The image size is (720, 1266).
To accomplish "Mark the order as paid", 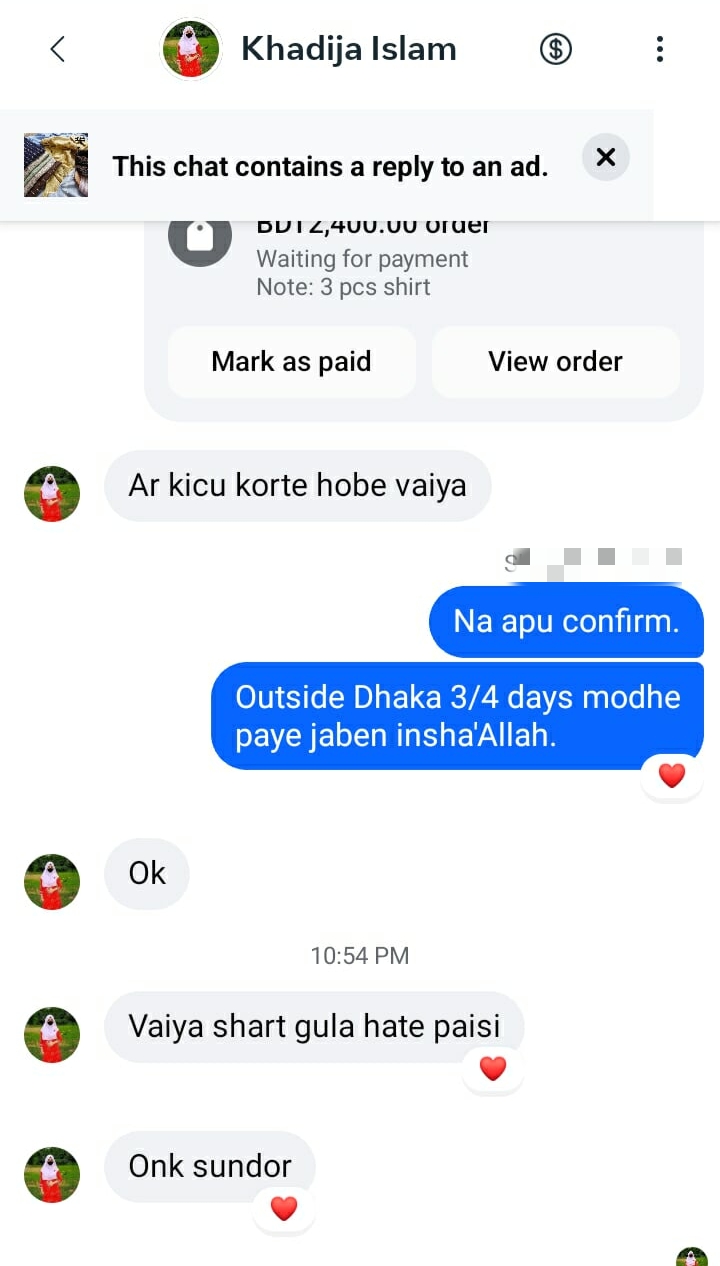I will point(291,362).
